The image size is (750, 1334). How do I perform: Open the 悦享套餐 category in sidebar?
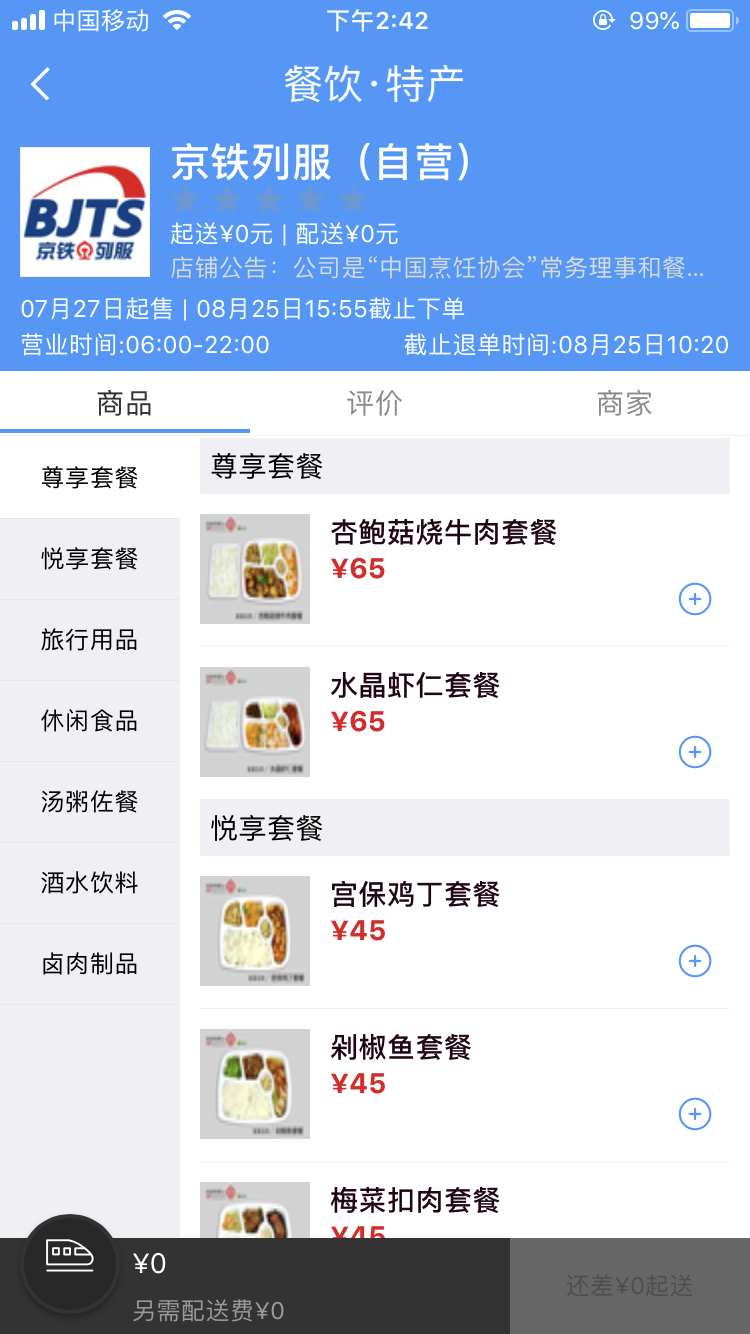88,559
